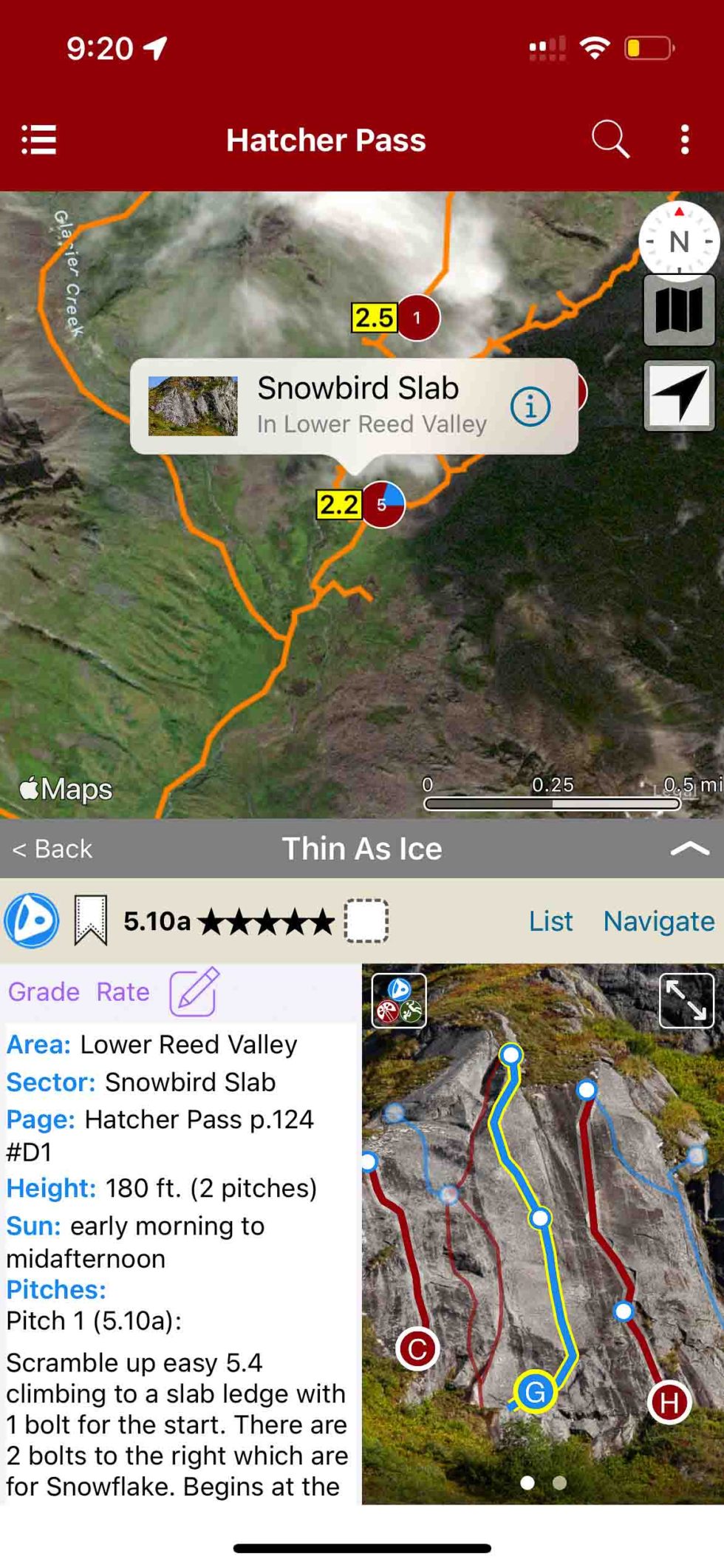The height and width of the screenshot is (1568, 724).
Task: Open Snowbird Slab info button
Action: (x=530, y=406)
